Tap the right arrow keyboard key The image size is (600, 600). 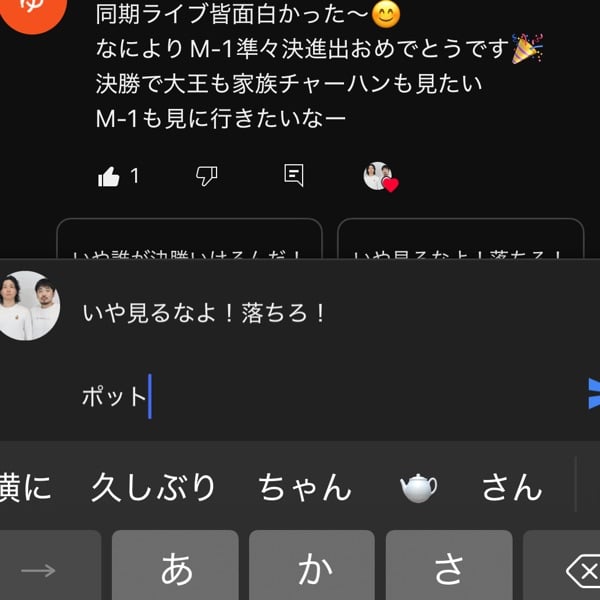[x=40, y=570]
